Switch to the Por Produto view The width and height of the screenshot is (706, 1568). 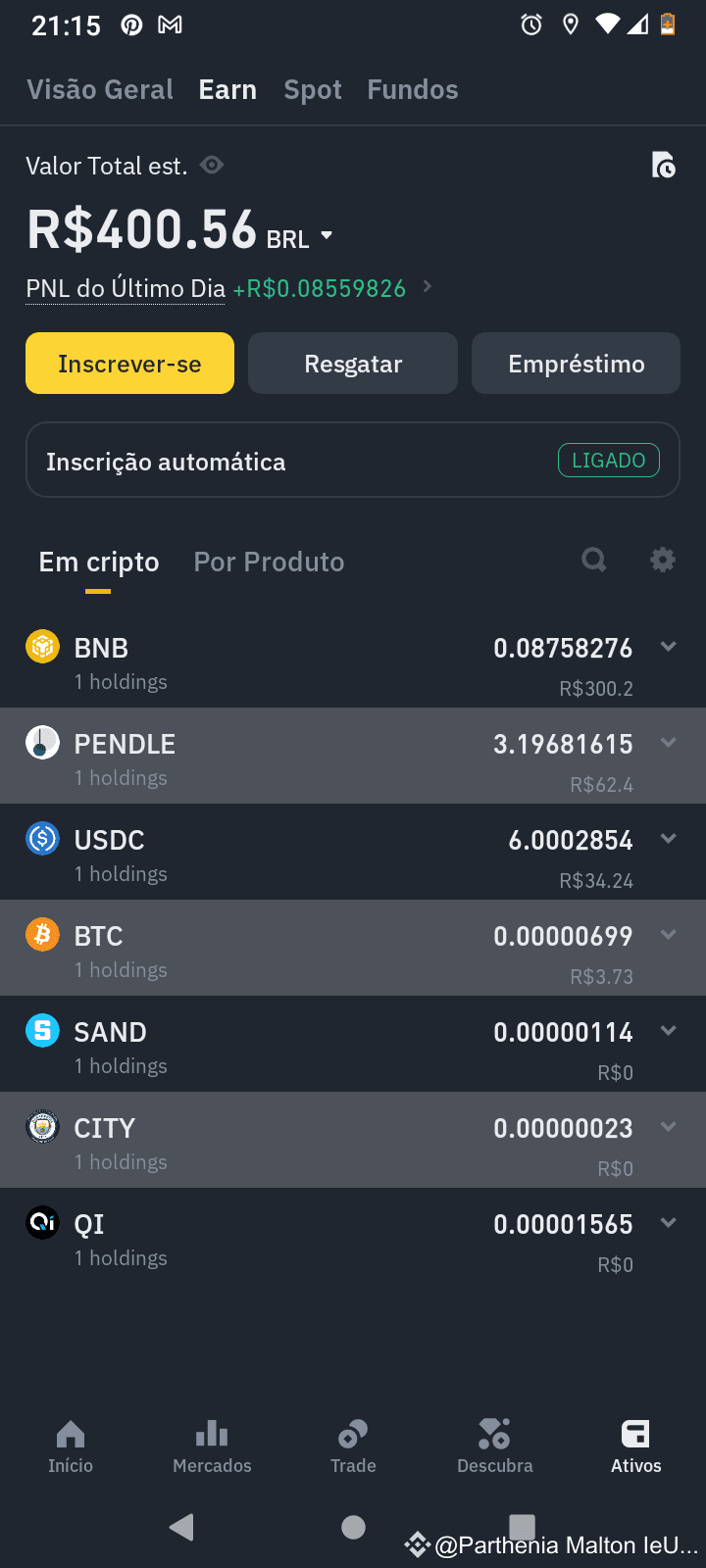(x=269, y=562)
